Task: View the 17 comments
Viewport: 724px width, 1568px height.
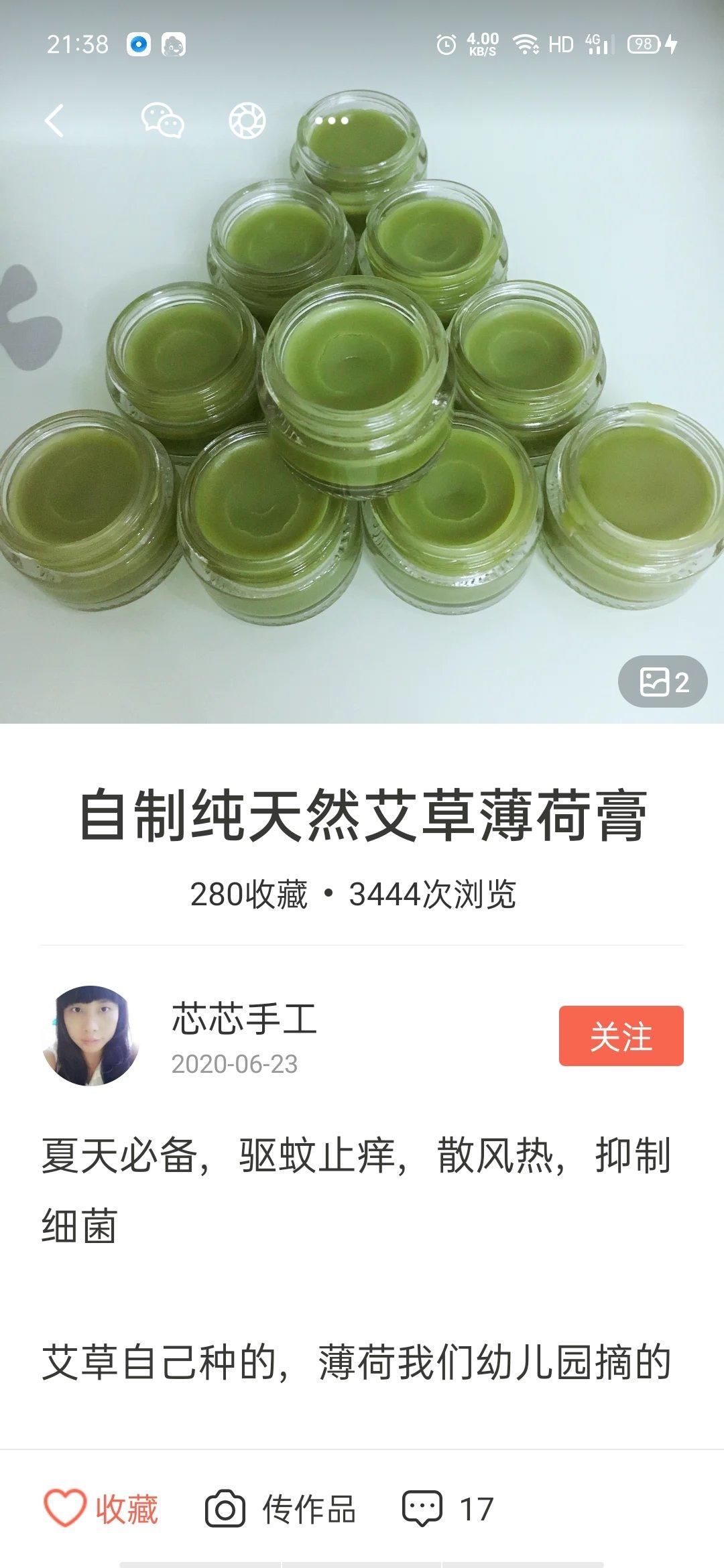Action: click(448, 1509)
